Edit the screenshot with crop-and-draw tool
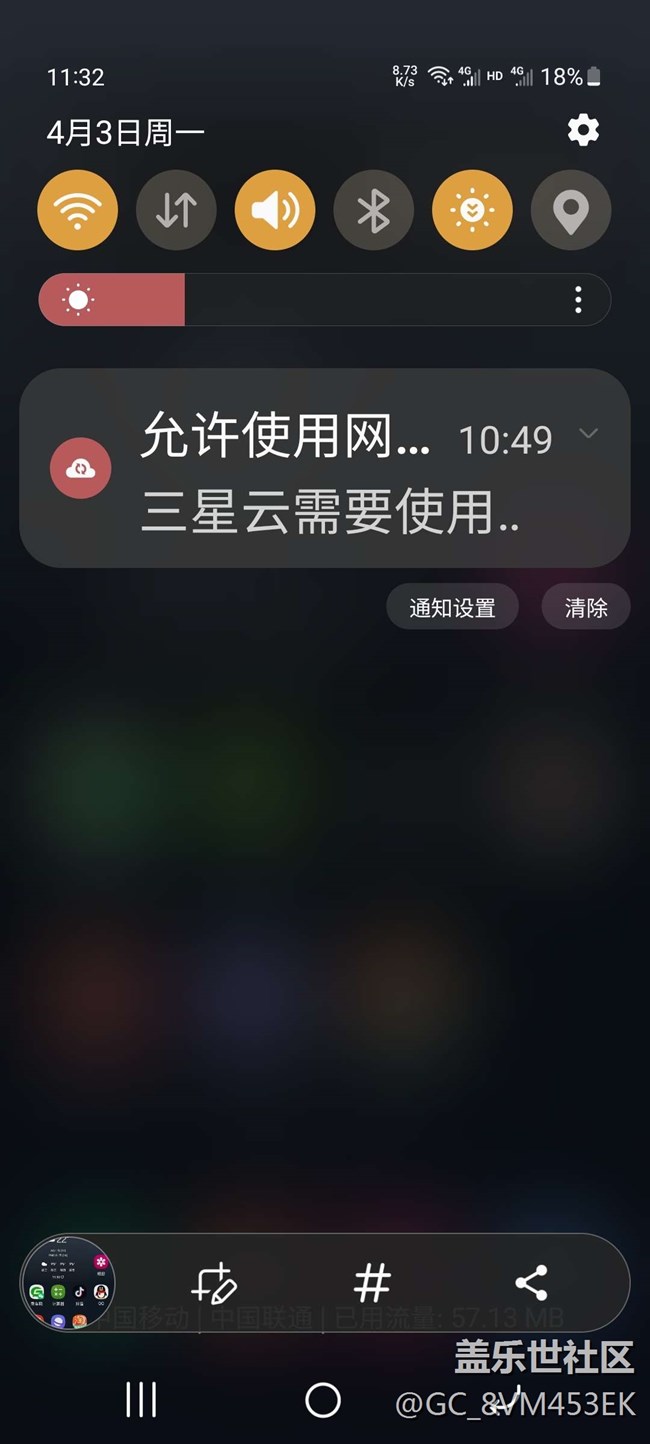The image size is (650, 1444). pos(214,1284)
